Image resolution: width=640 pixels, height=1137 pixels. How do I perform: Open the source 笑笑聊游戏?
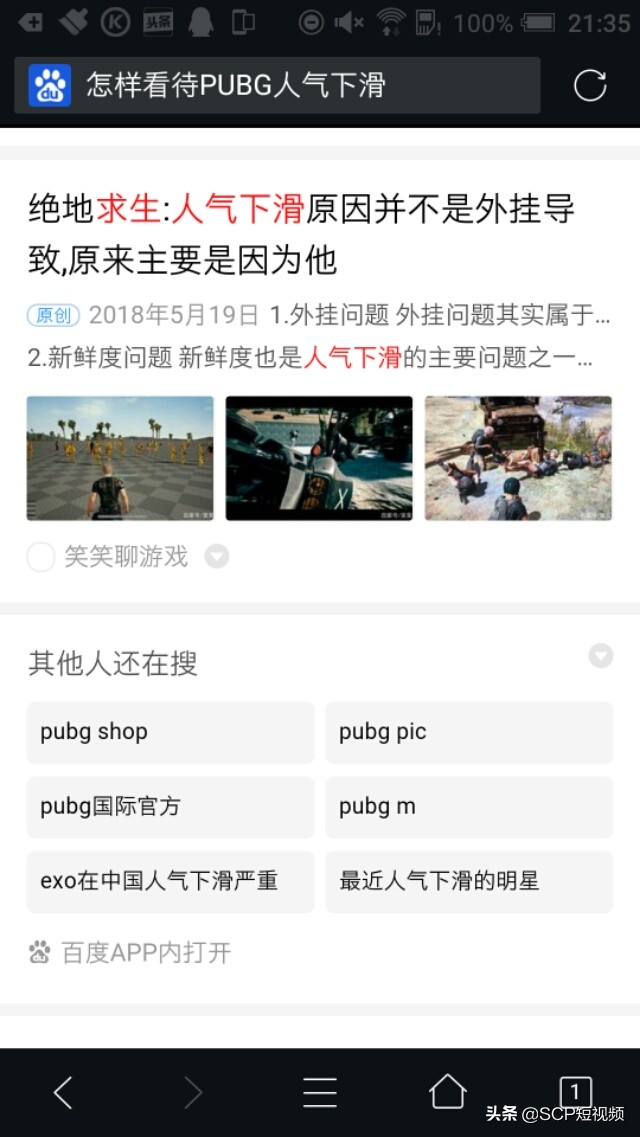[x=125, y=557]
